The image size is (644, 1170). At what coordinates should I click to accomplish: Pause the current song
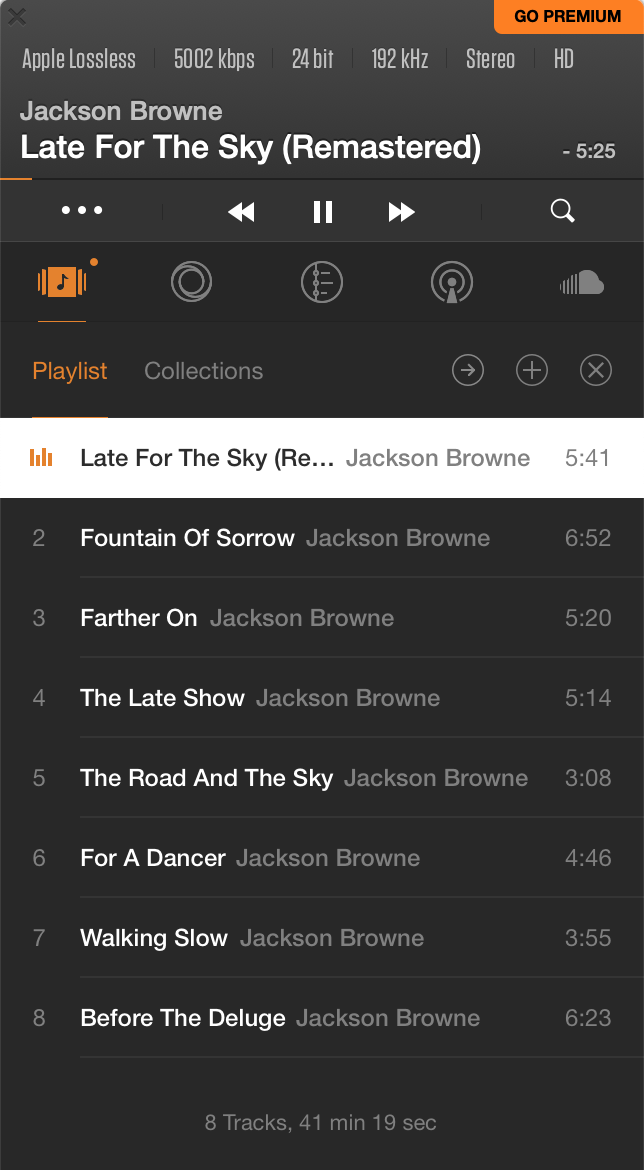322,212
